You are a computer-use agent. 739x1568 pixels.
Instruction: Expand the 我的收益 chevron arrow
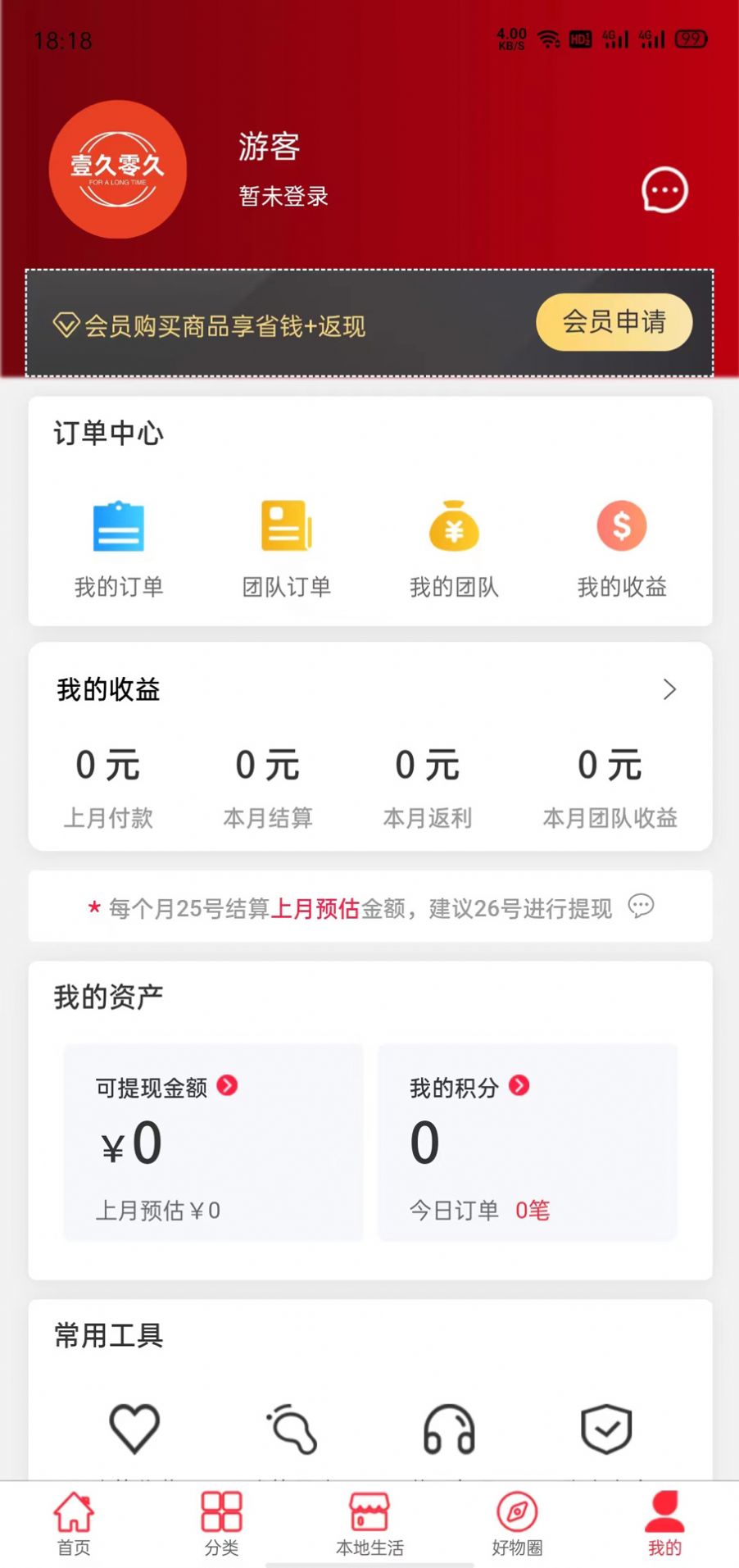point(669,689)
